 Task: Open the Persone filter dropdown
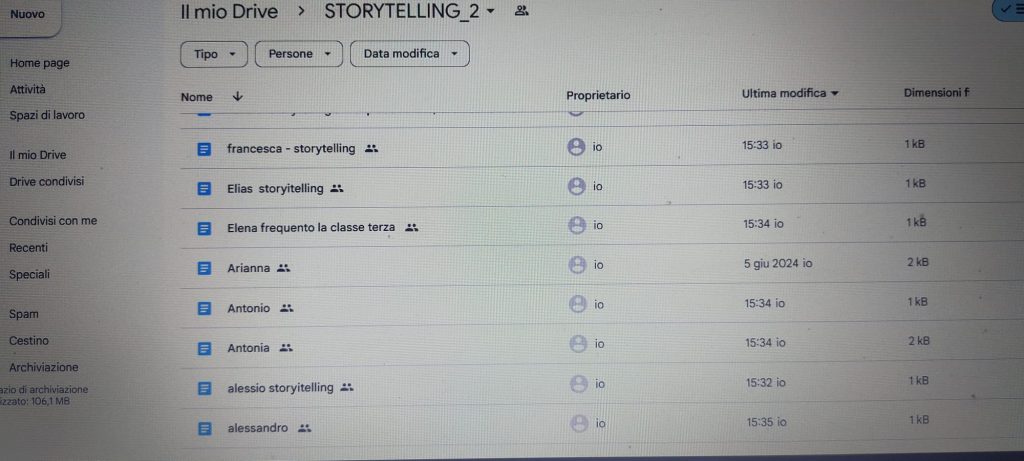[x=298, y=54]
